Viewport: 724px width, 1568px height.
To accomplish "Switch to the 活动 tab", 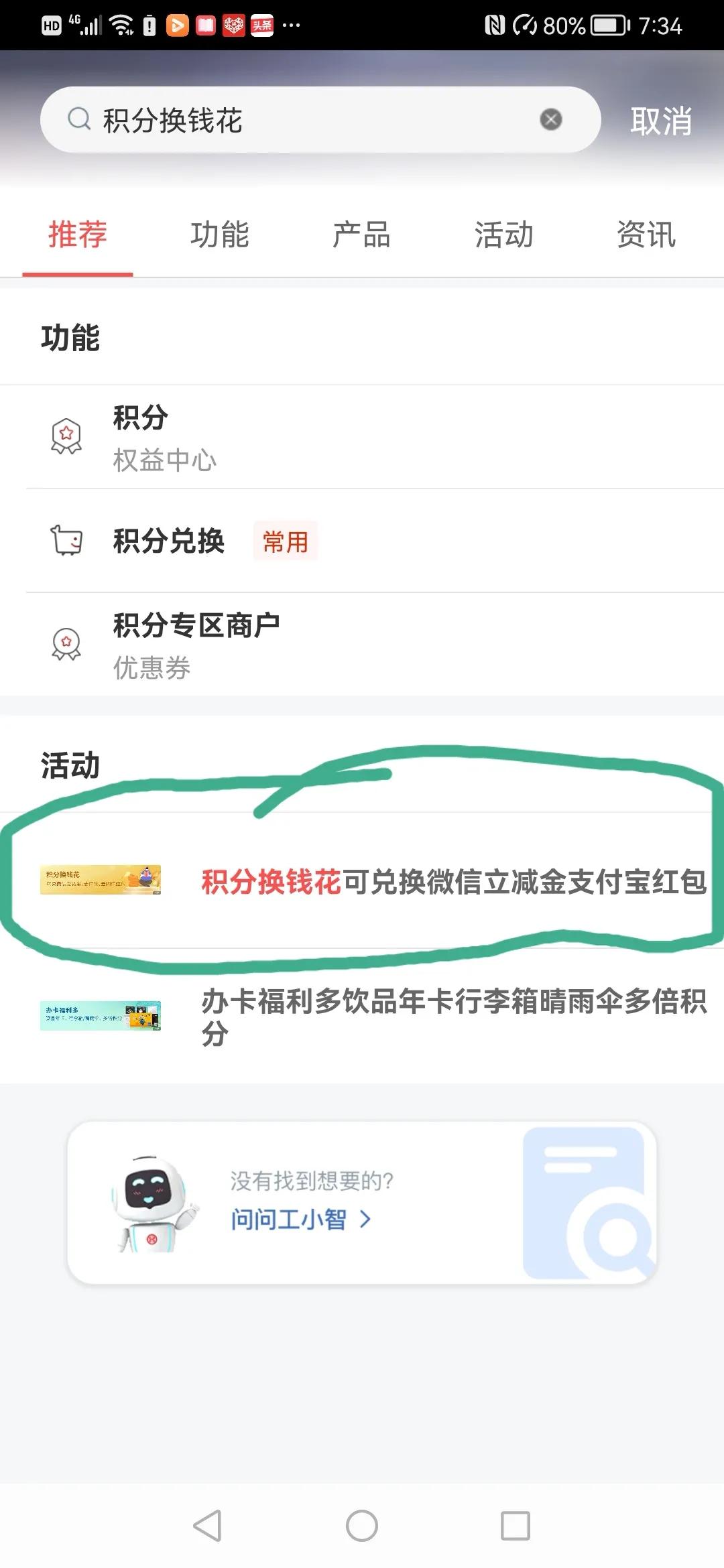I will (x=503, y=235).
